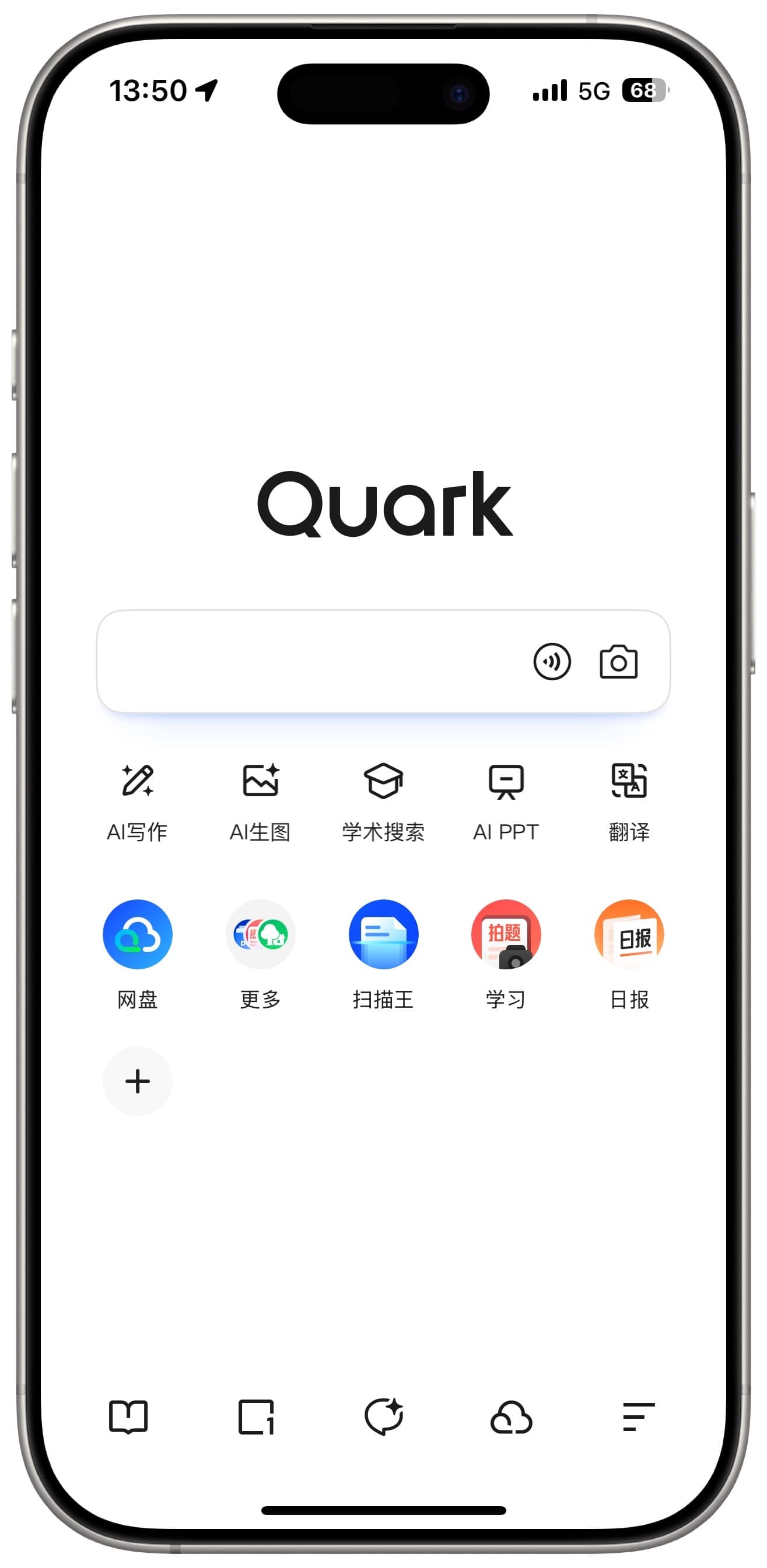
Task: Open cloud drive from bottom bar
Action: 511,1417
